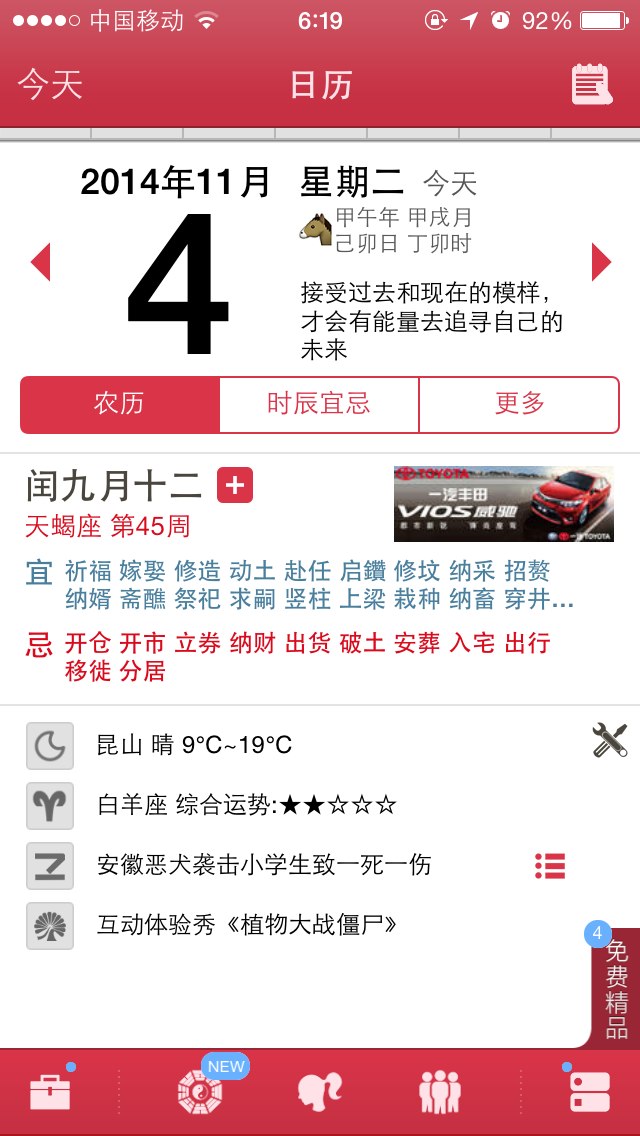Open the notes icon in header
This screenshot has width=640, height=1136.
pos(592,84)
